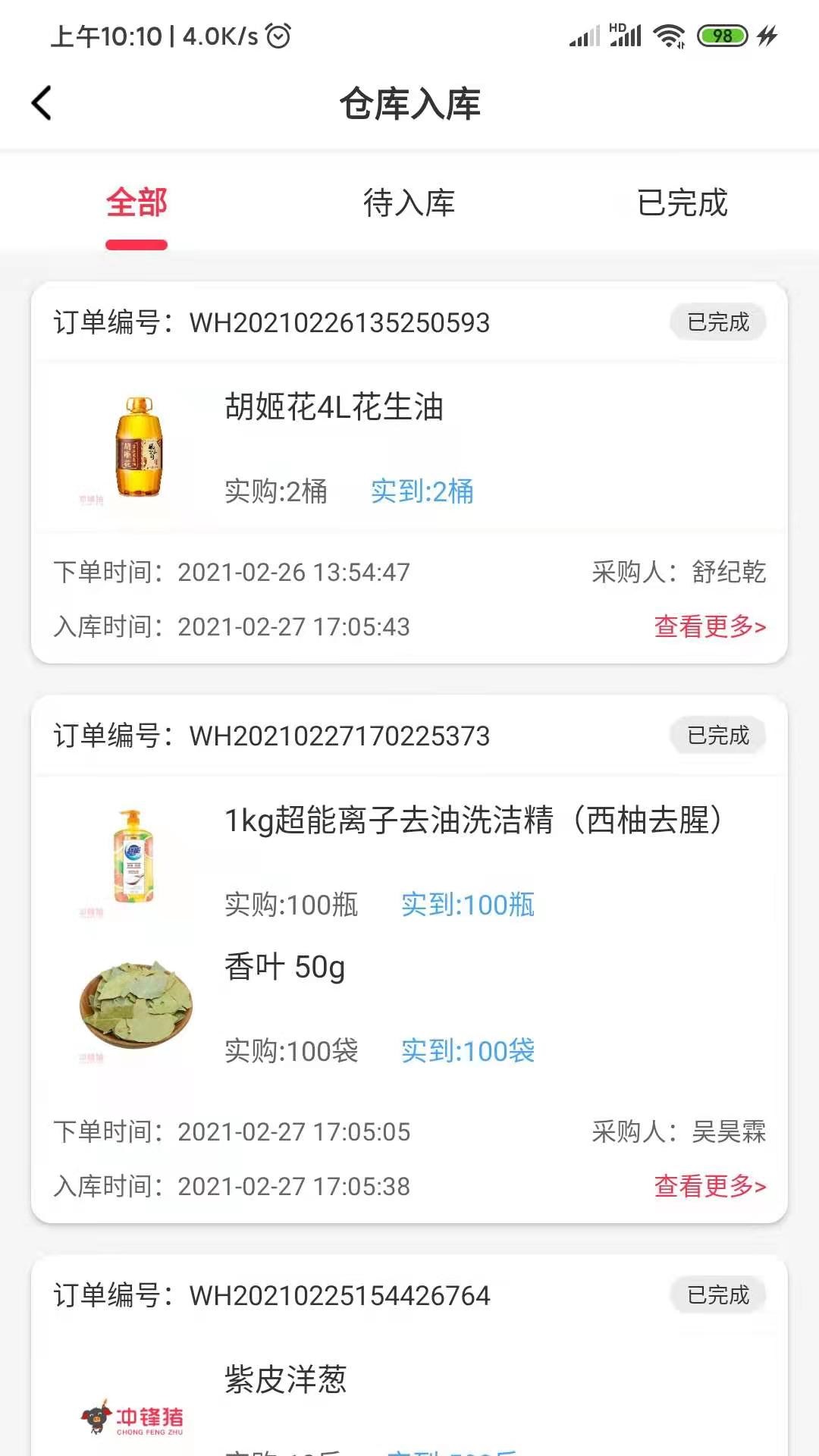Open 查看更多 for order WH20210226135250593
The width and height of the screenshot is (819, 1456).
(710, 626)
